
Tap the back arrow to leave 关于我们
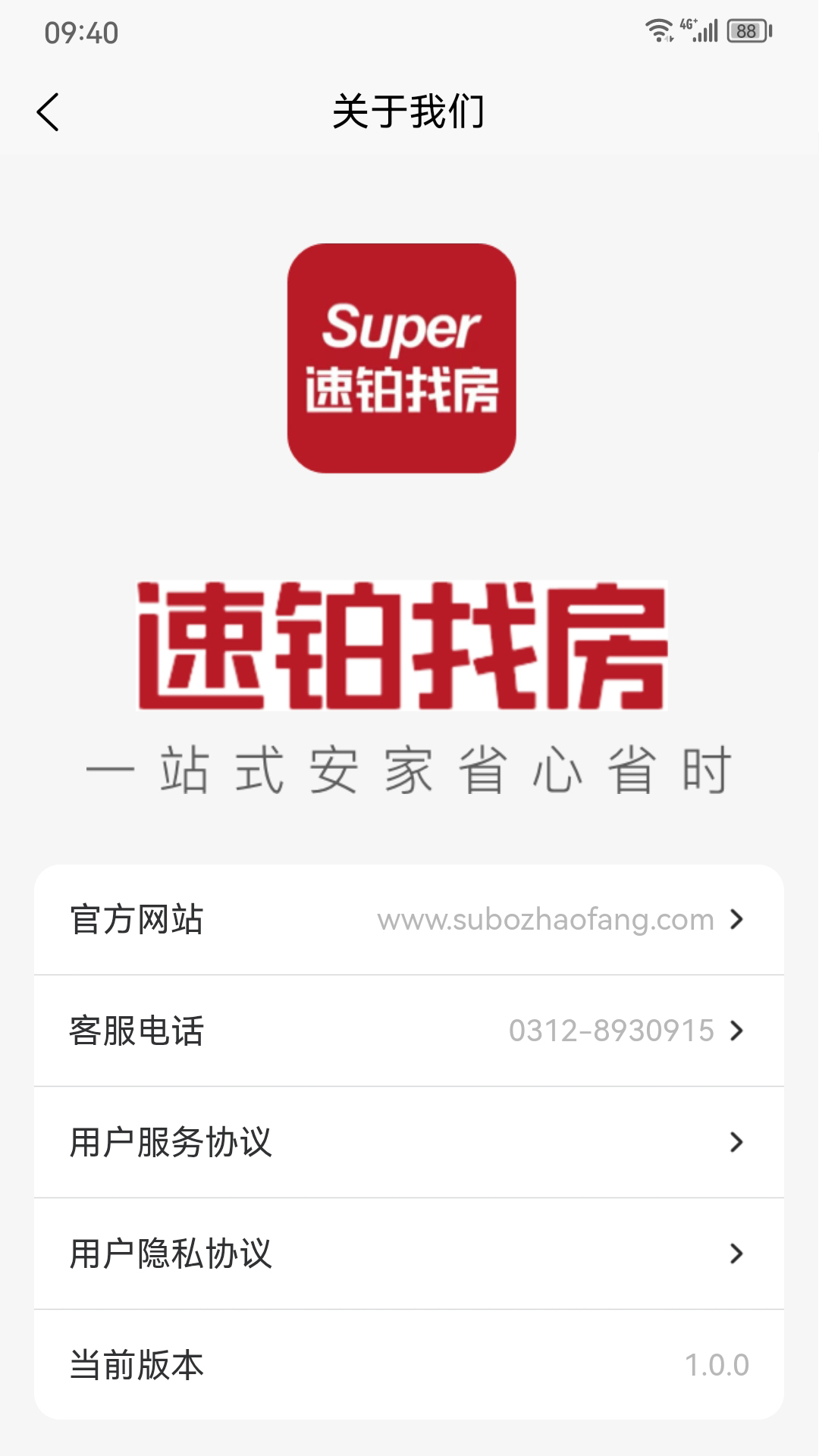point(48,111)
